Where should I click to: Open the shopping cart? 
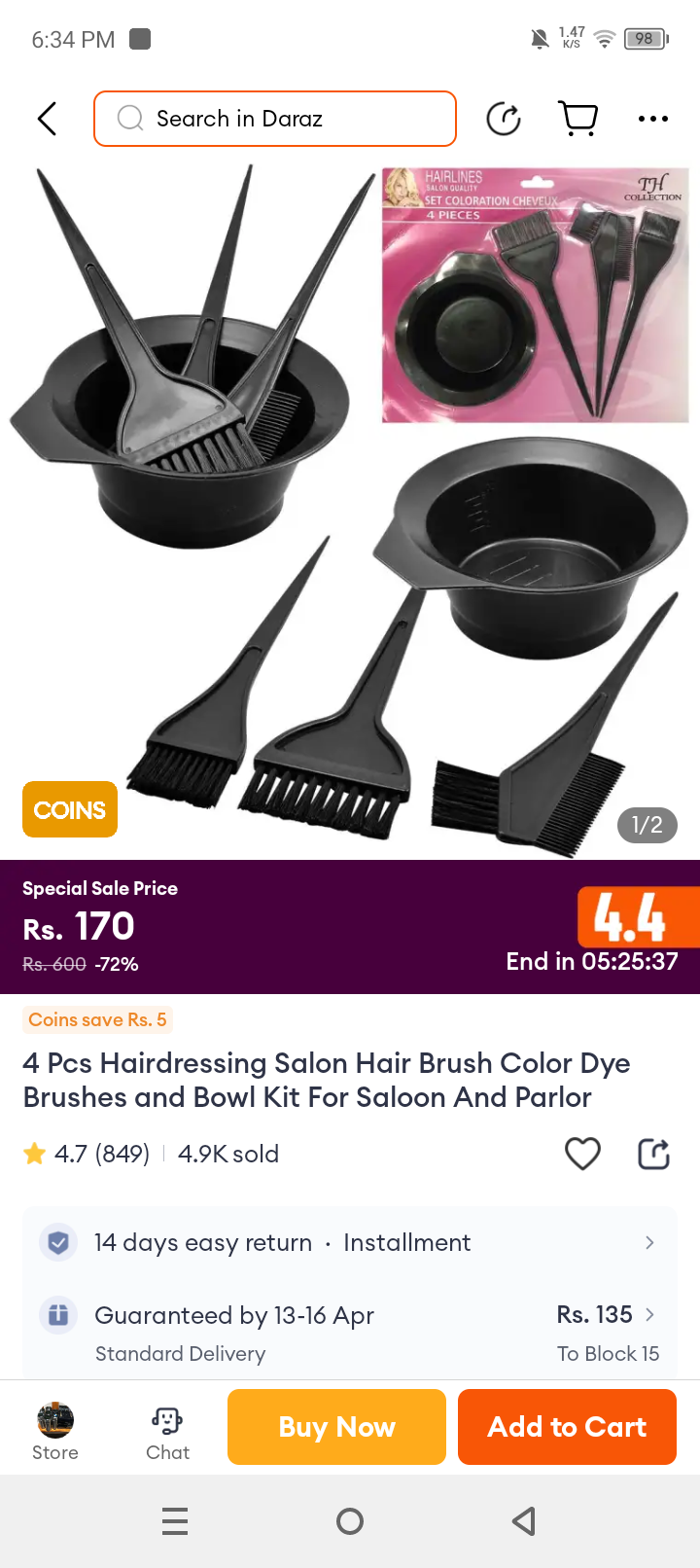tap(578, 119)
